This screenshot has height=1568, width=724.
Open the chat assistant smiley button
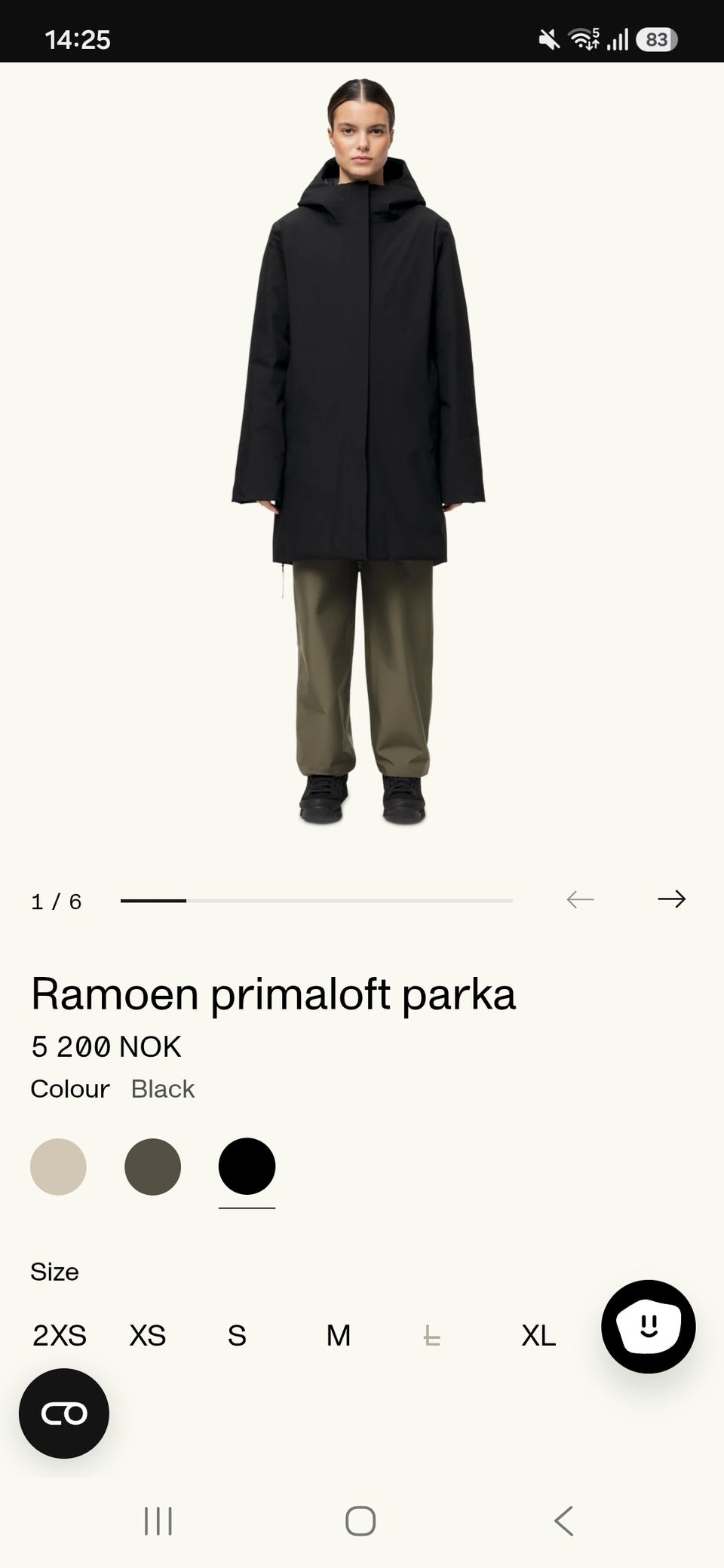click(648, 1326)
